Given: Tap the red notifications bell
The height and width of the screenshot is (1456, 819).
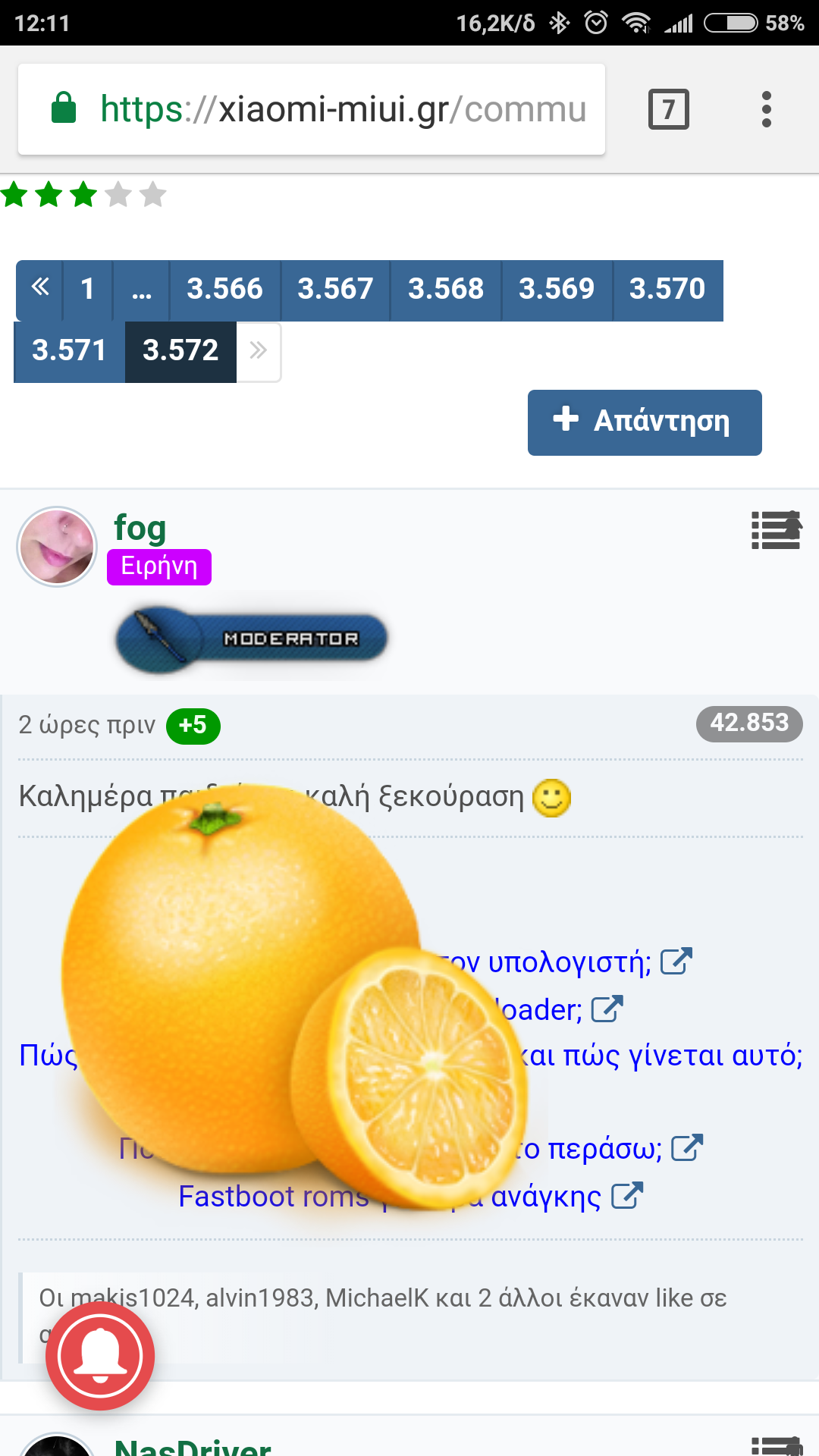Looking at the screenshot, I should tap(100, 1355).
